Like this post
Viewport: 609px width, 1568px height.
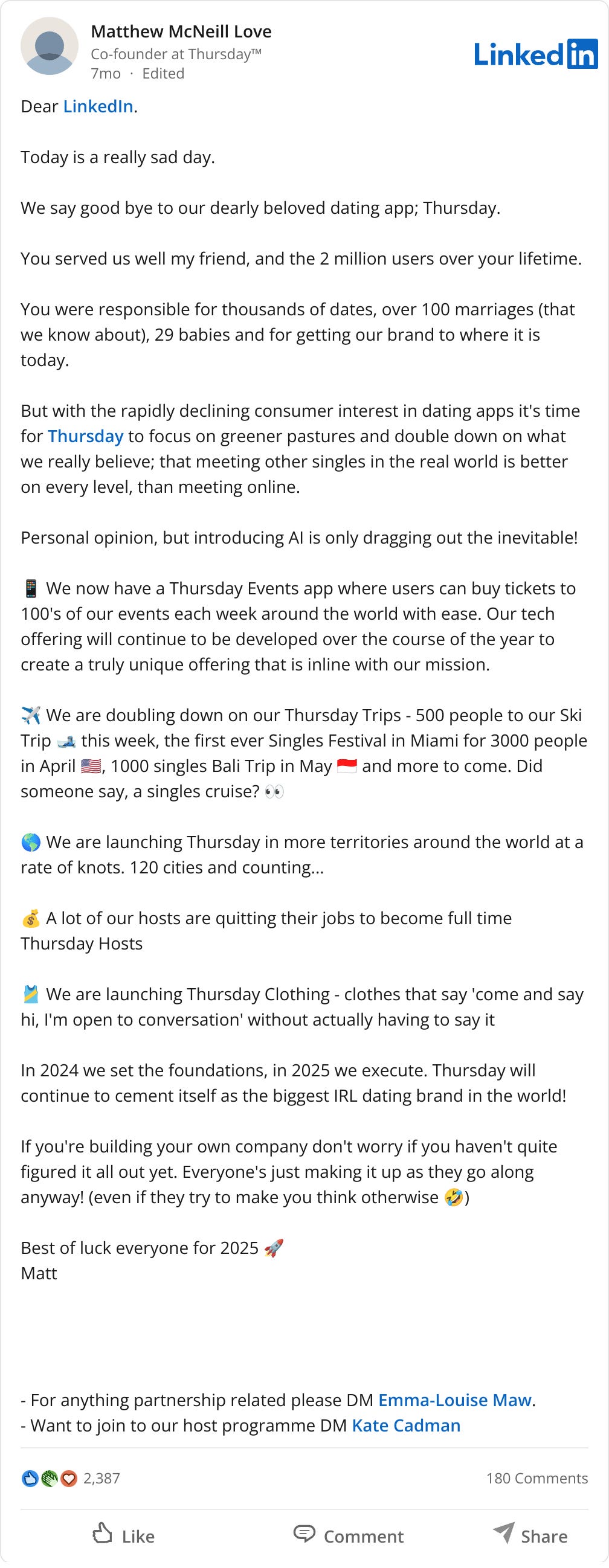123,1536
